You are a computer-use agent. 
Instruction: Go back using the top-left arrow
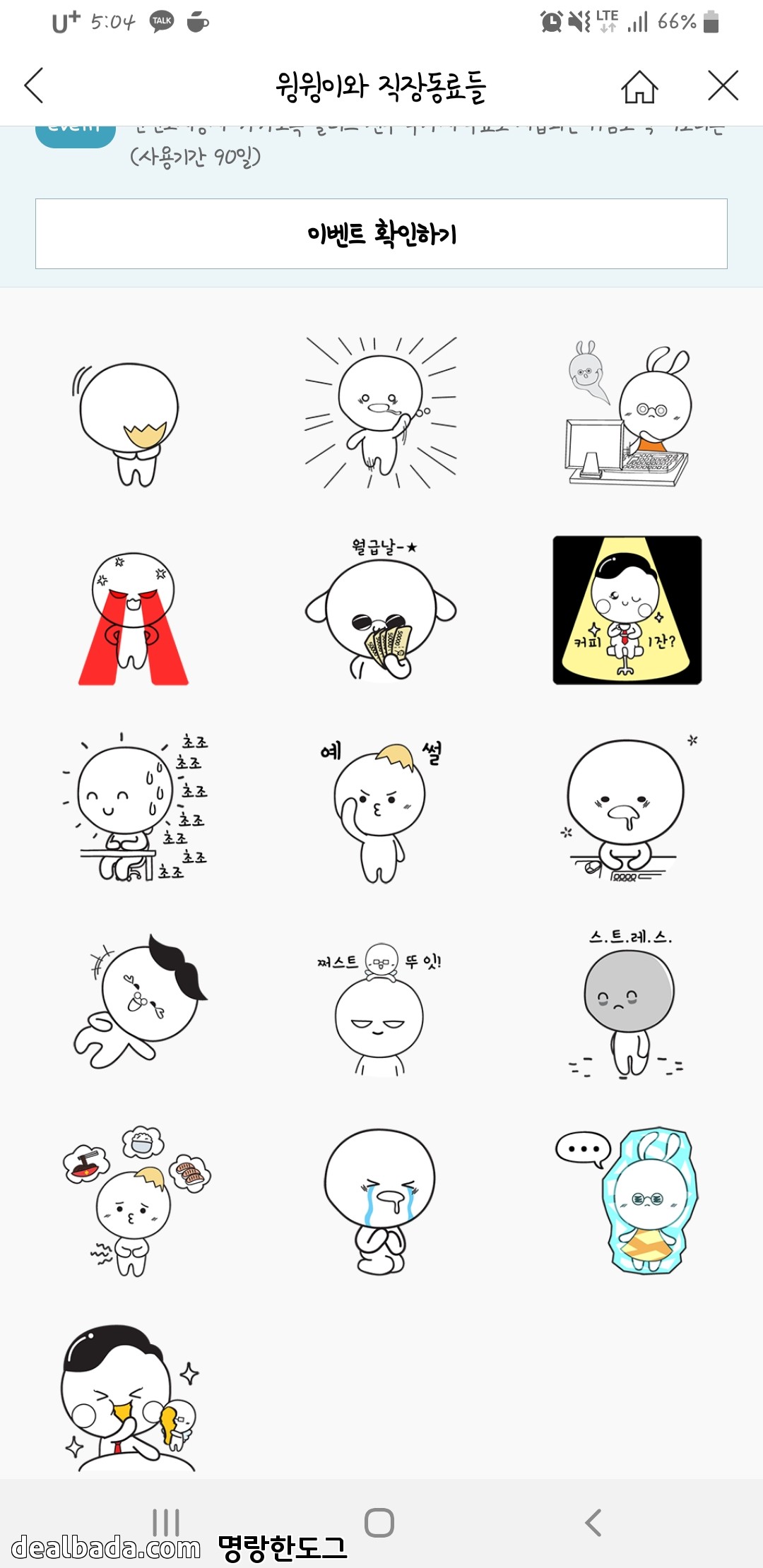tap(34, 86)
